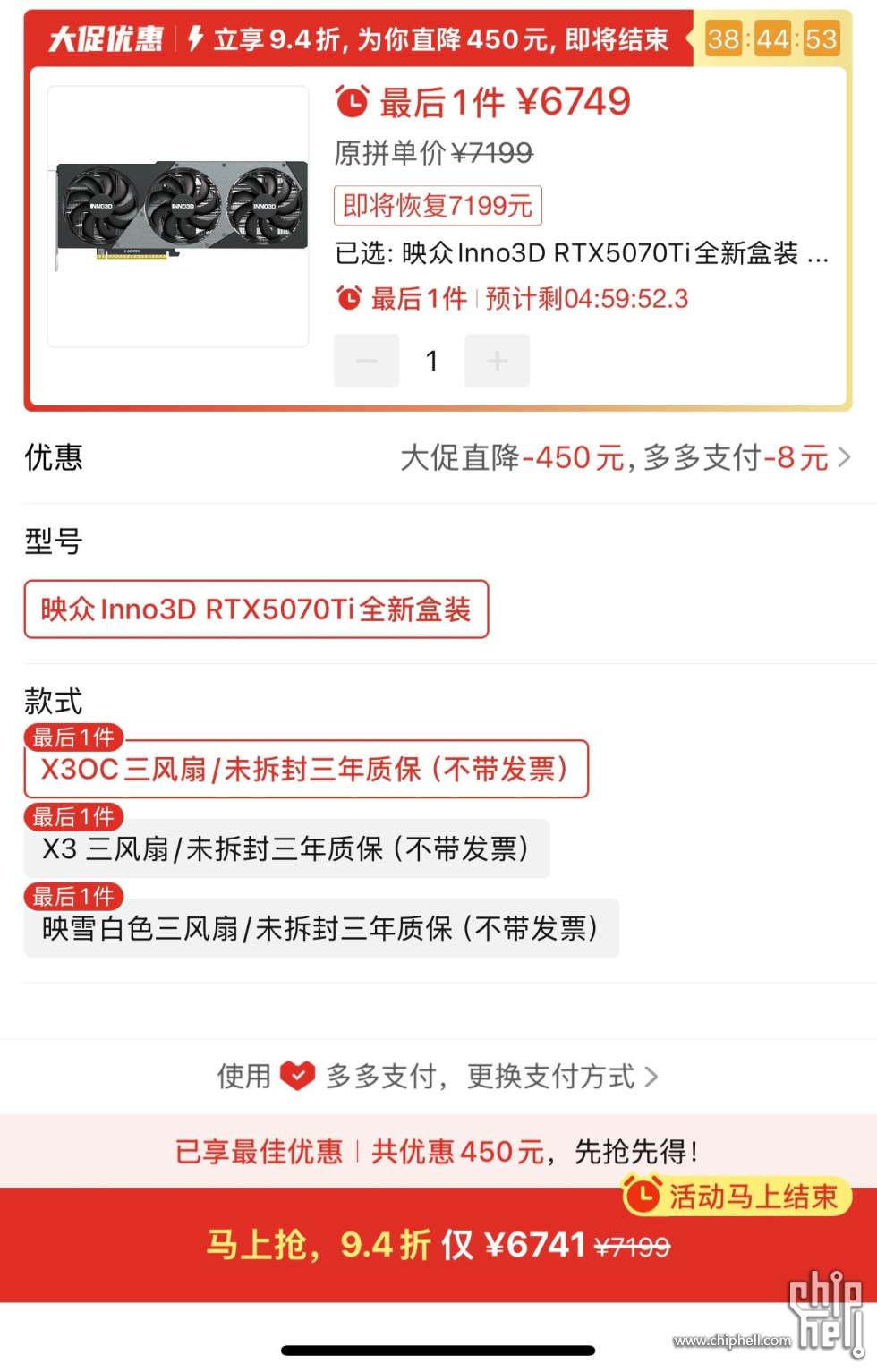The height and width of the screenshot is (1372, 877).
Task: Open the Inno3D graphics card product image
Action: (178, 216)
